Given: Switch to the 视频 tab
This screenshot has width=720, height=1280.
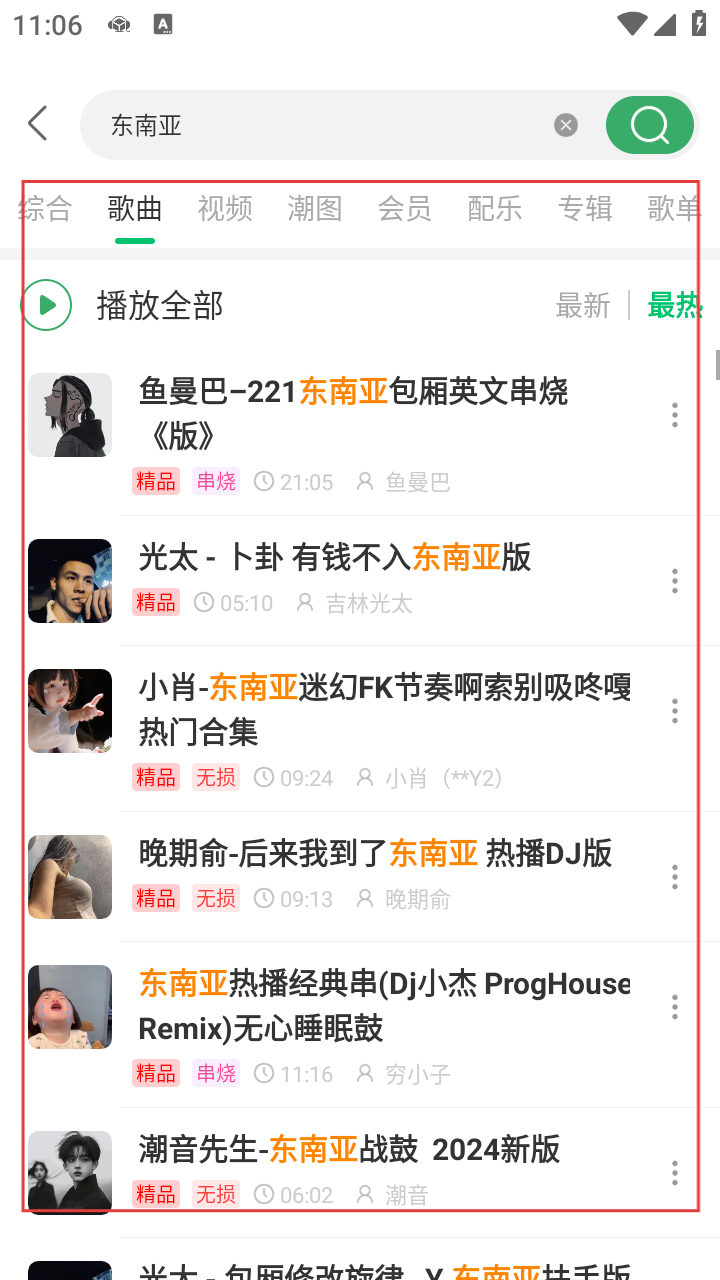Looking at the screenshot, I should [x=225, y=208].
